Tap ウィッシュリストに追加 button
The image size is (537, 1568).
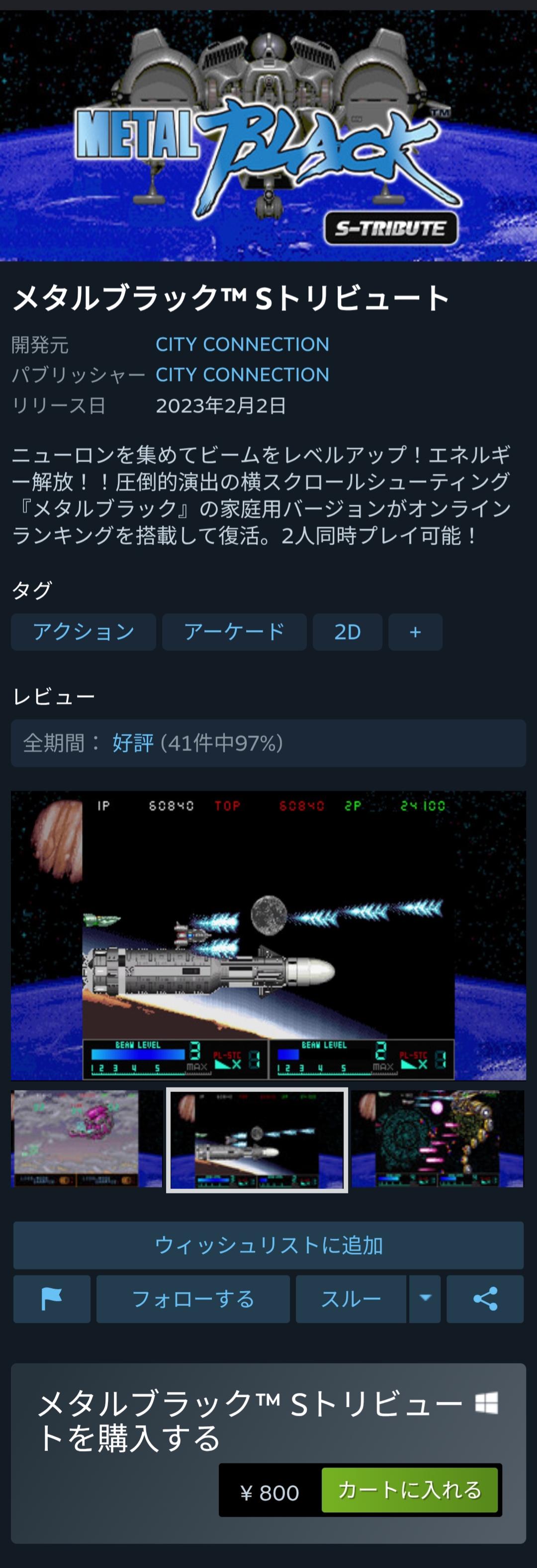click(x=268, y=1245)
